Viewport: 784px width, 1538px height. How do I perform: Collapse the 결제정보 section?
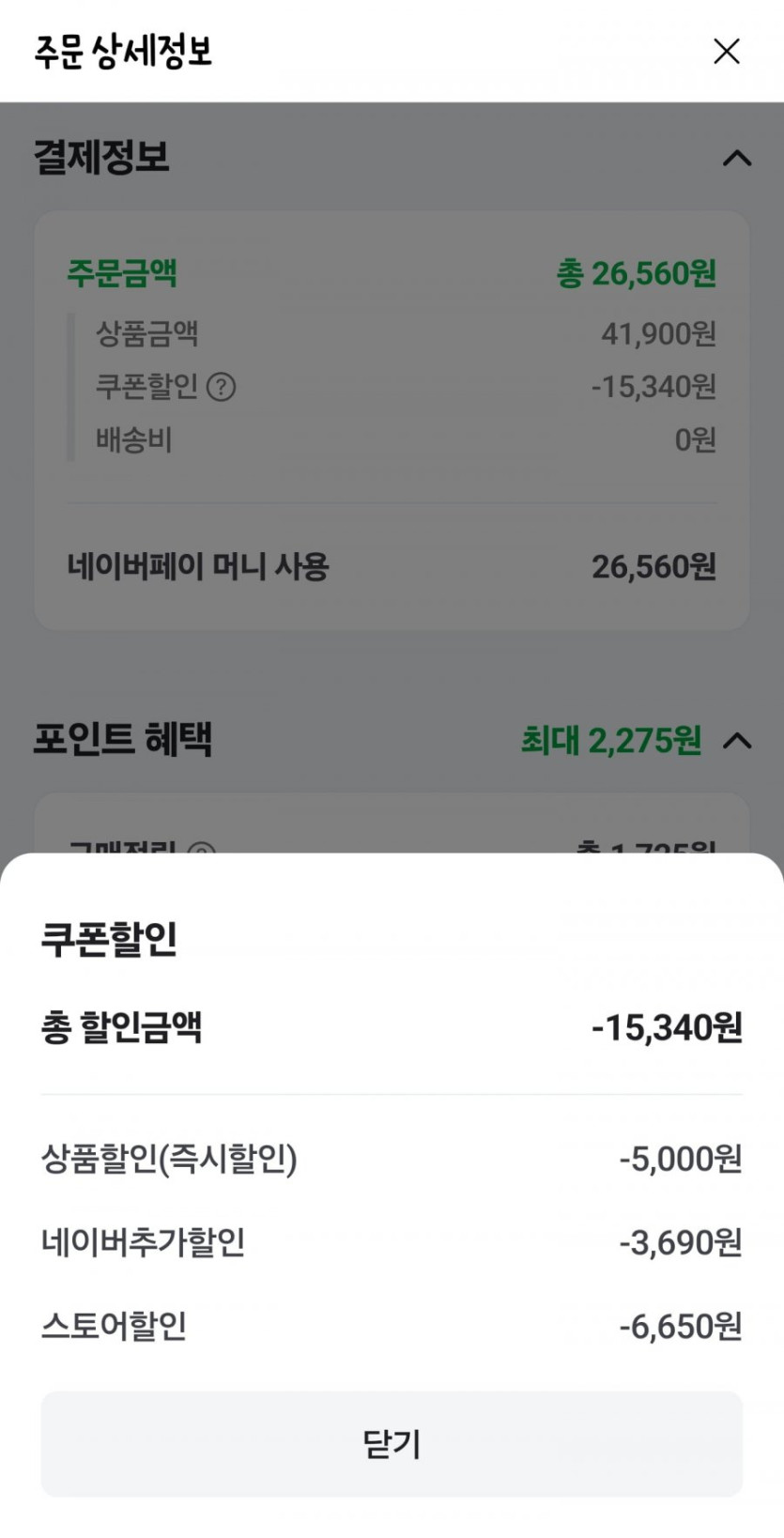[737, 158]
